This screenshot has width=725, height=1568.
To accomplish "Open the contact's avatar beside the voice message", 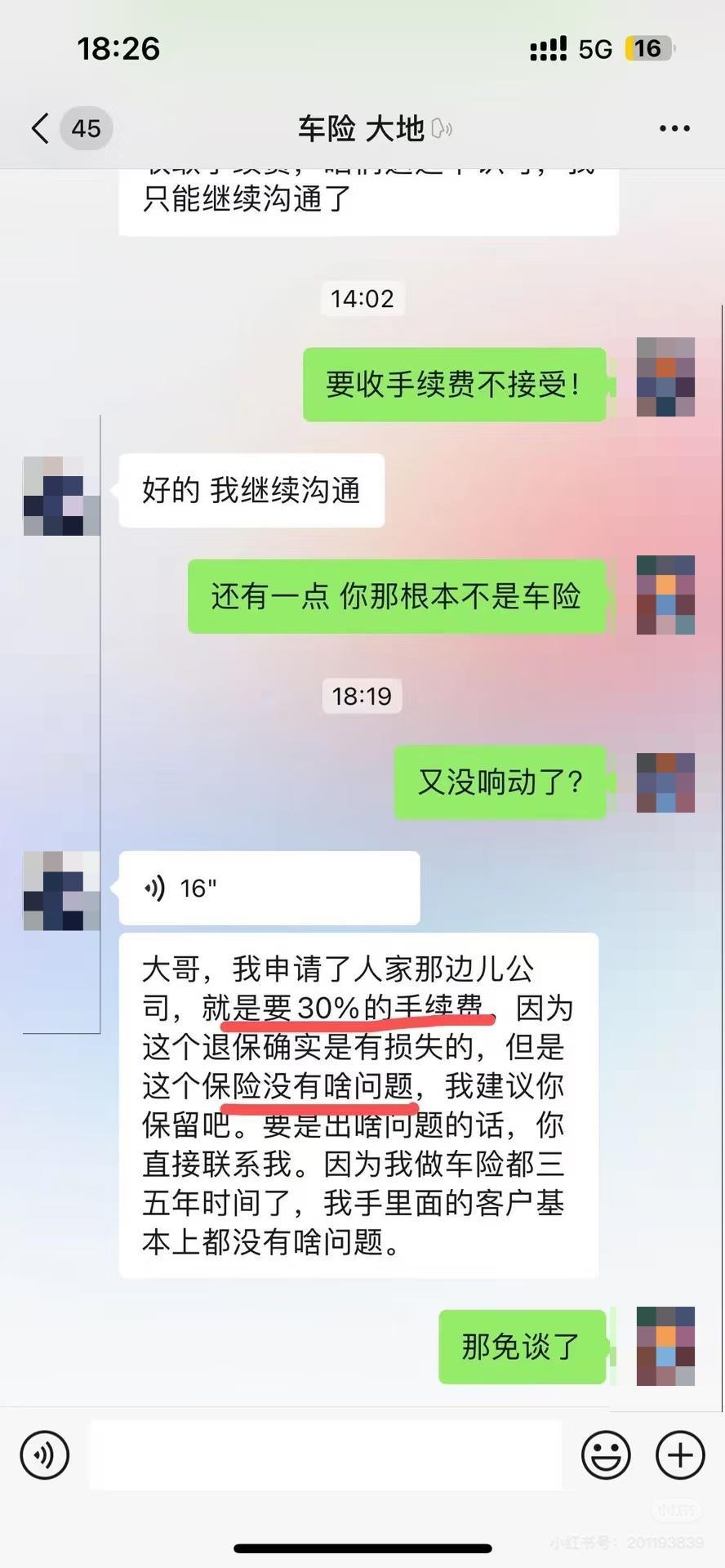I will pos(61,890).
